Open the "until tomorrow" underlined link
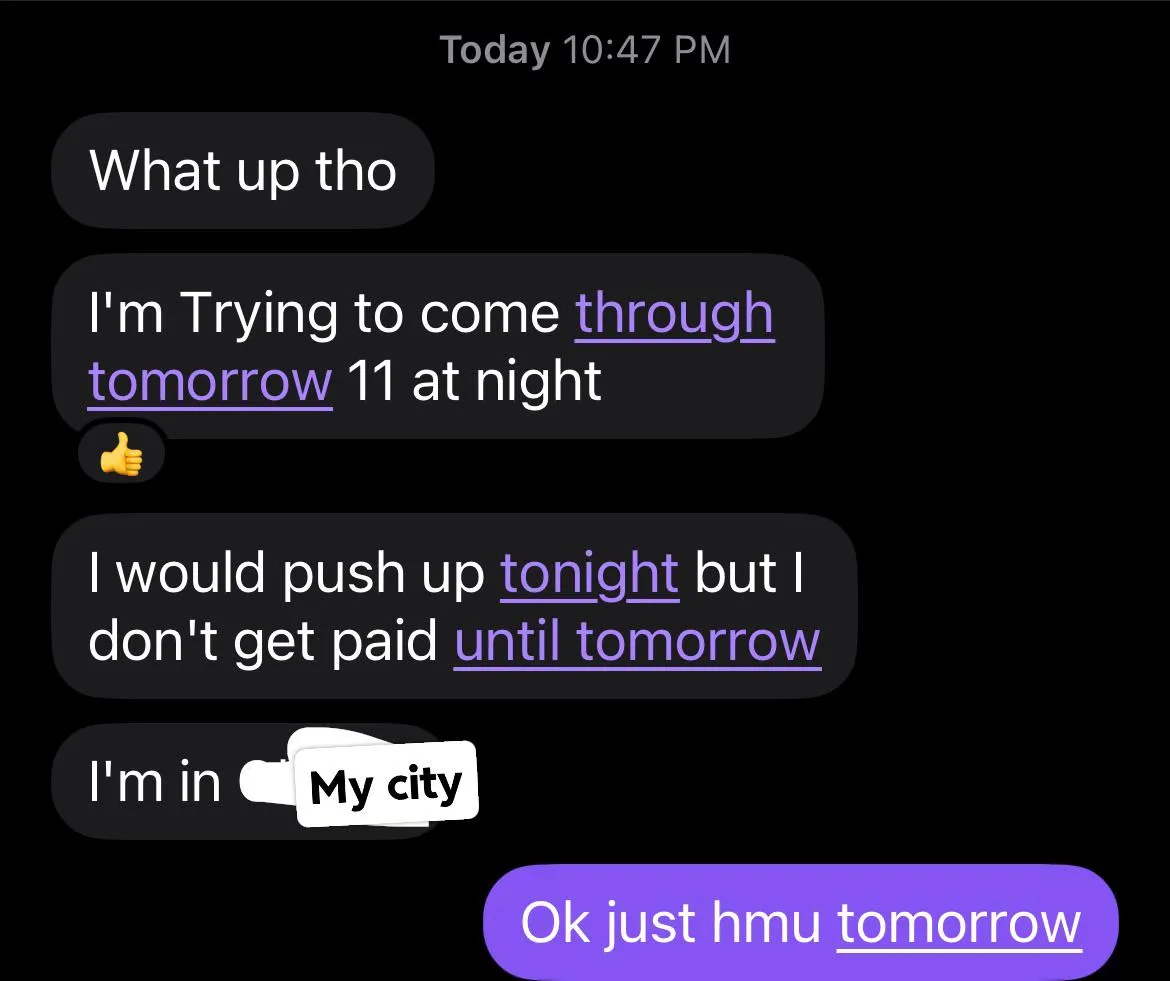Screen dimensions: 1170x981 pyautogui.click(x=637, y=642)
